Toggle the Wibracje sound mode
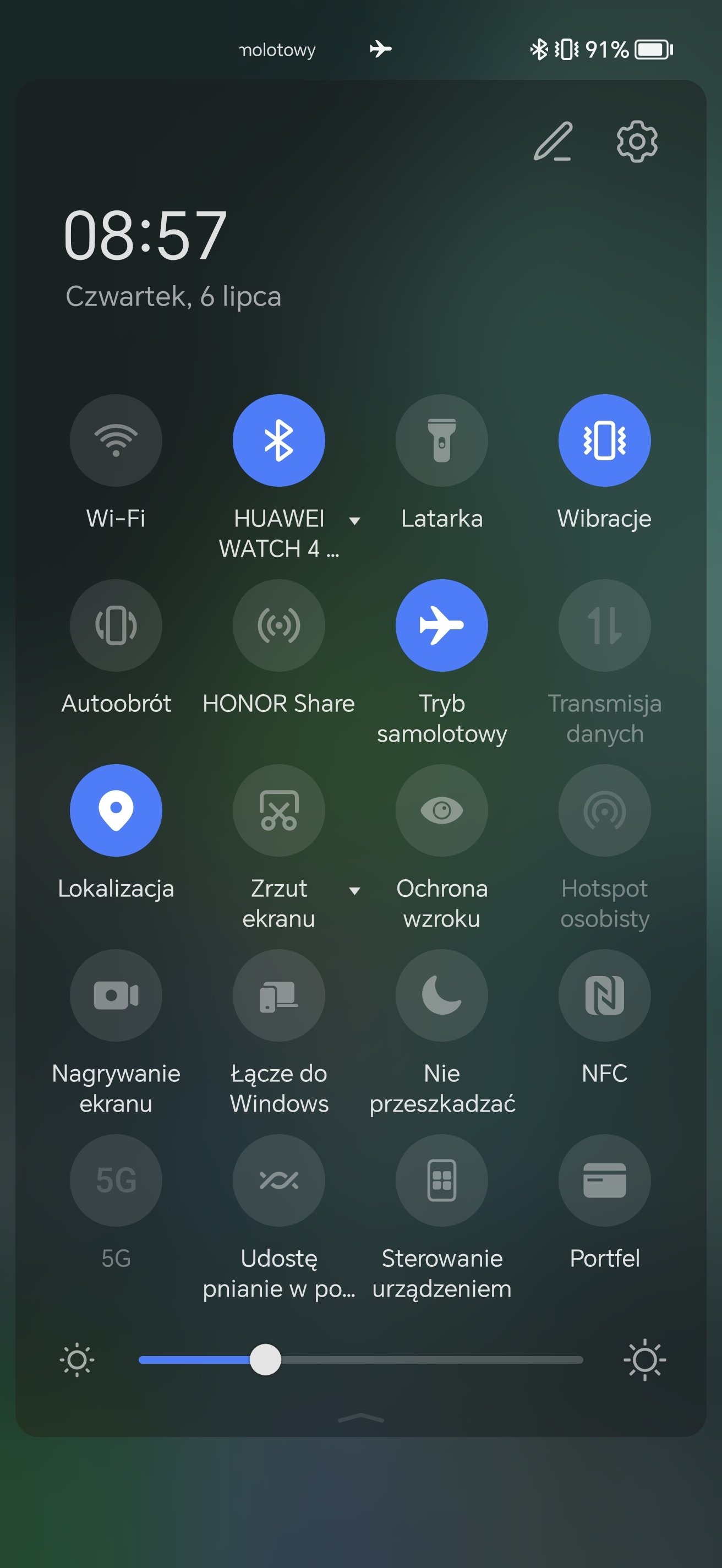This screenshot has width=722, height=1568. click(604, 440)
